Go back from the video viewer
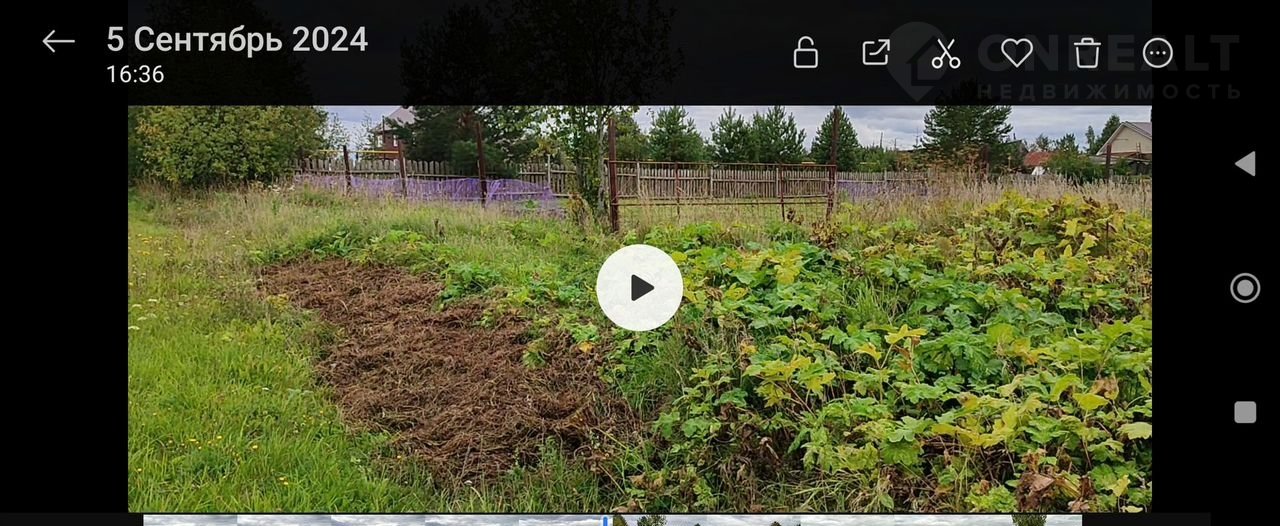Viewport: 1280px width, 526px height. pyautogui.click(x=58, y=42)
